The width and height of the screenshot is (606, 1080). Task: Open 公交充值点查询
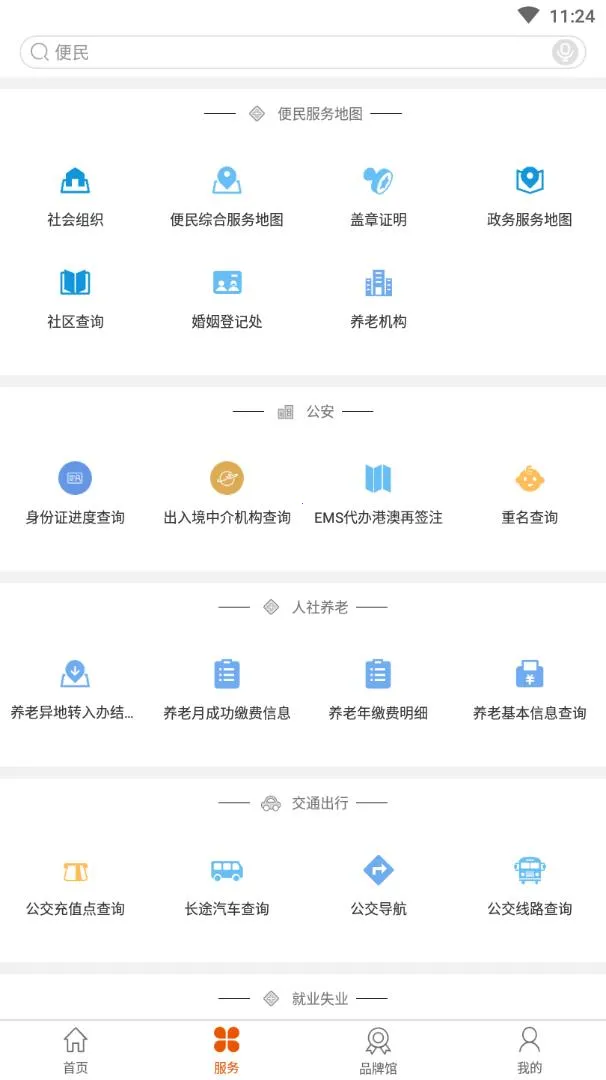point(75,885)
